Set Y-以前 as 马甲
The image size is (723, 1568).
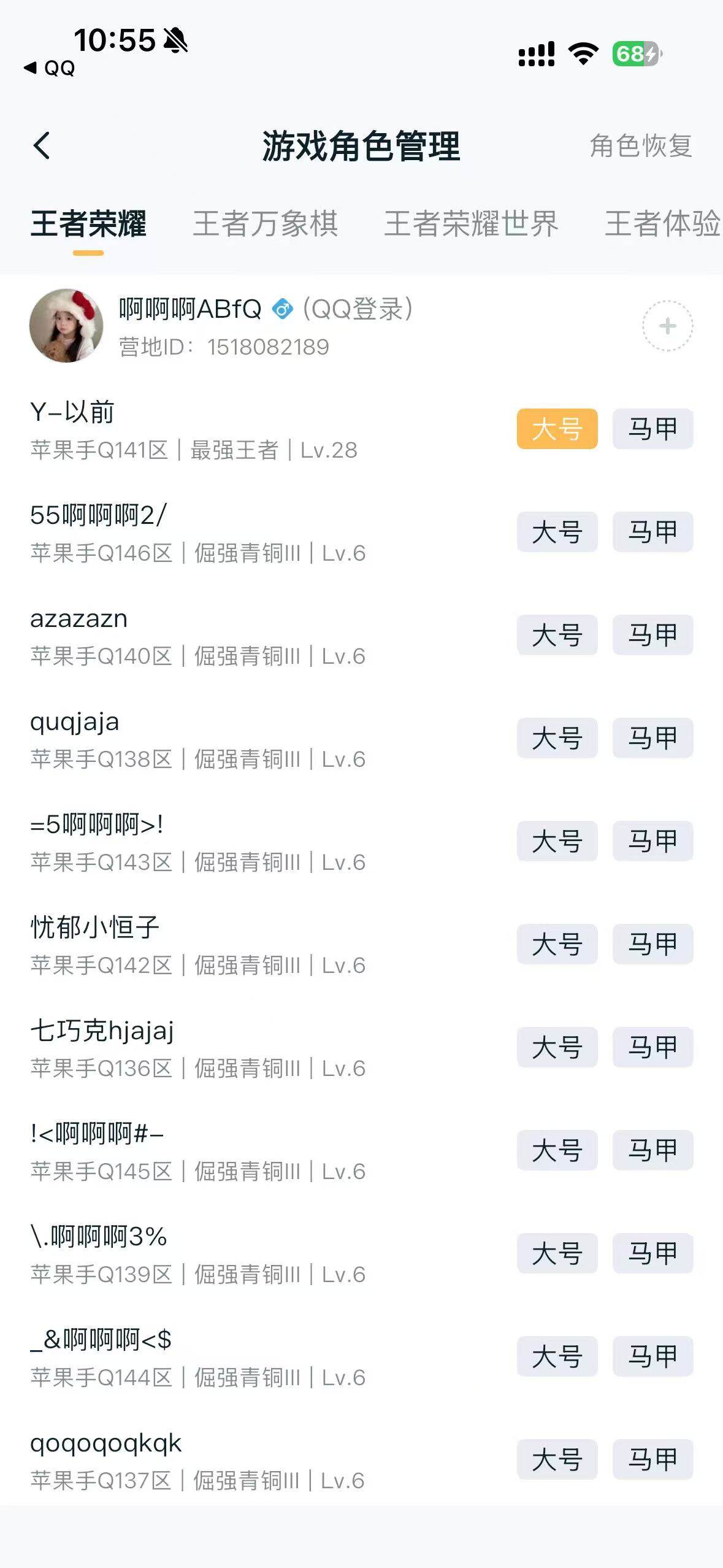pyautogui.click(x=652, y=429)
